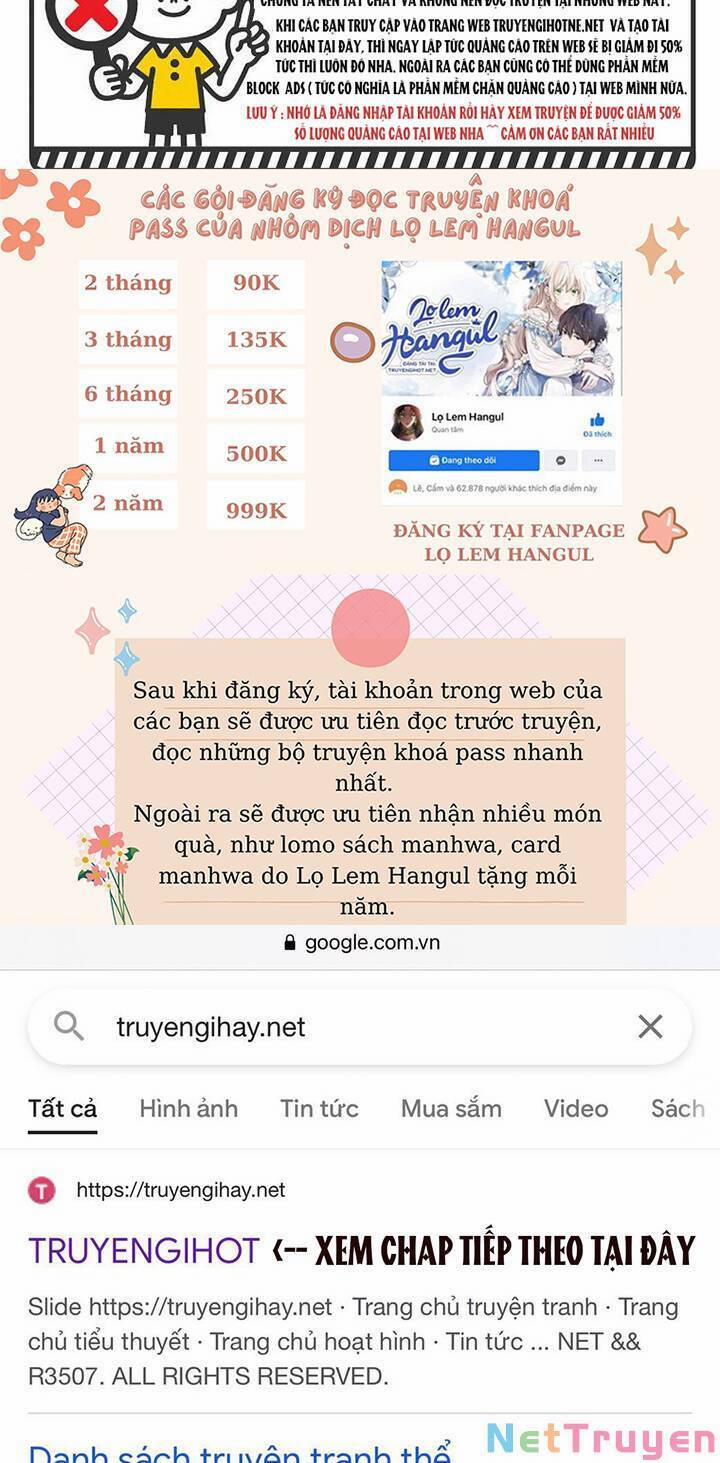Clear the search query with the X icon
Image resolution: width=720 pixels, height=1463 pixels.
651,1026
